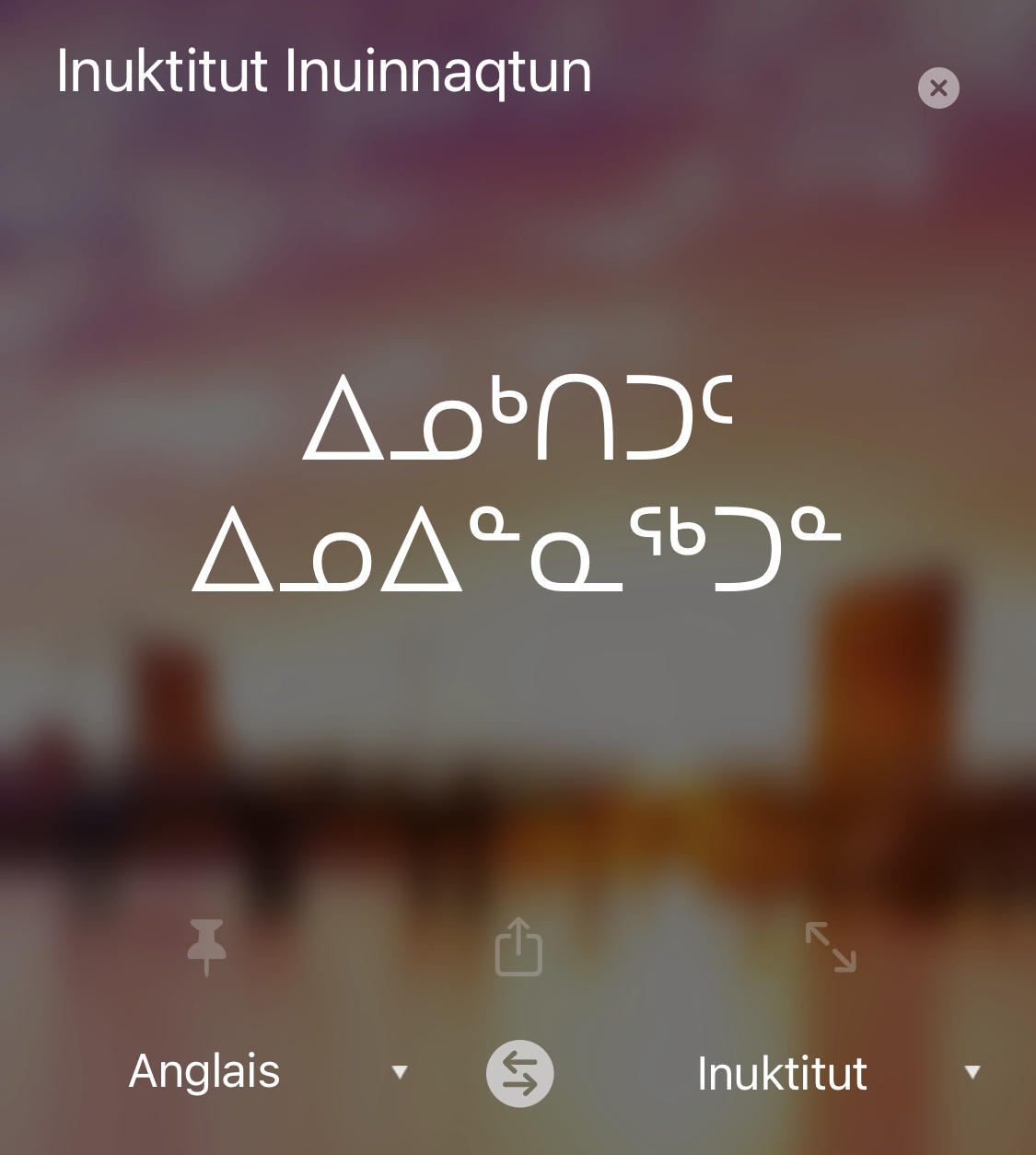Tap the second line of syllabic text
The width and height of the screenshot is (1036, 1155).
click(518, 548)
